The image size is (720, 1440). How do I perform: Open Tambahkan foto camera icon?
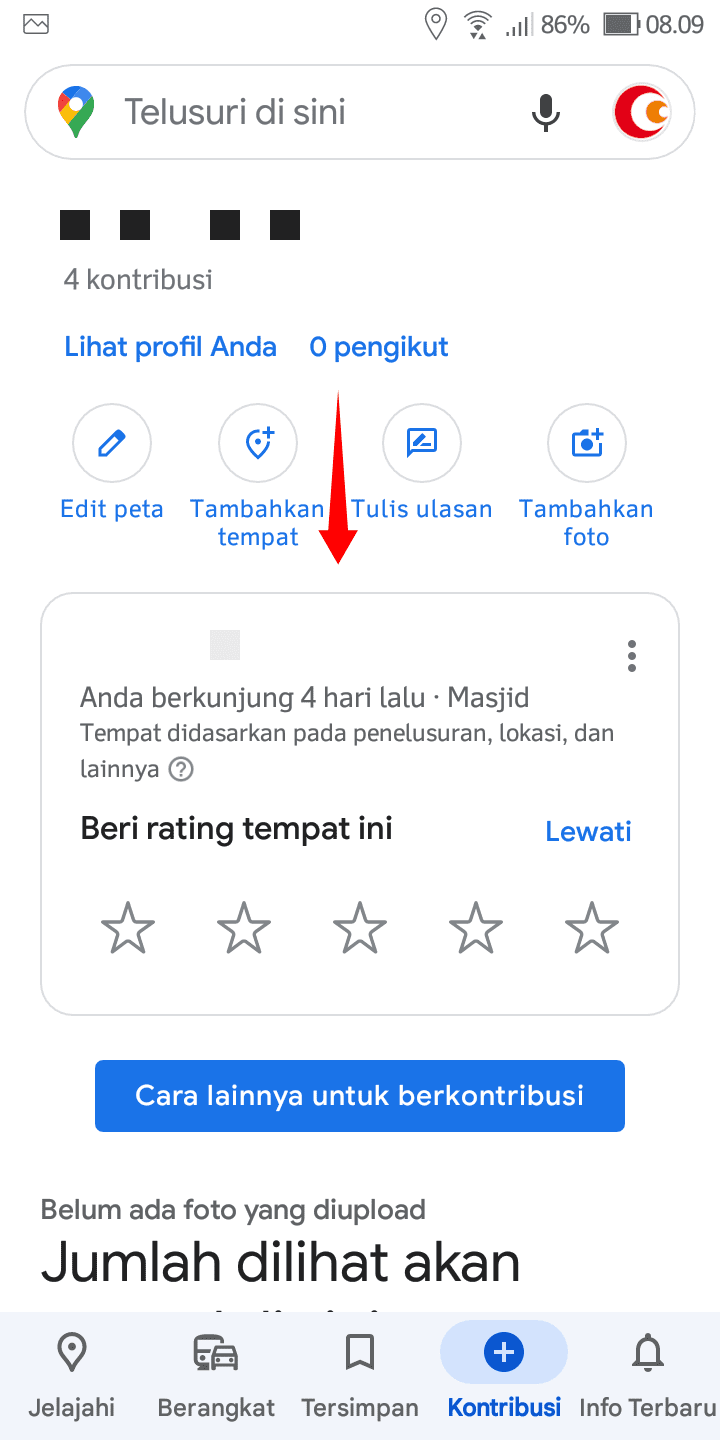[x=586, y=442]
